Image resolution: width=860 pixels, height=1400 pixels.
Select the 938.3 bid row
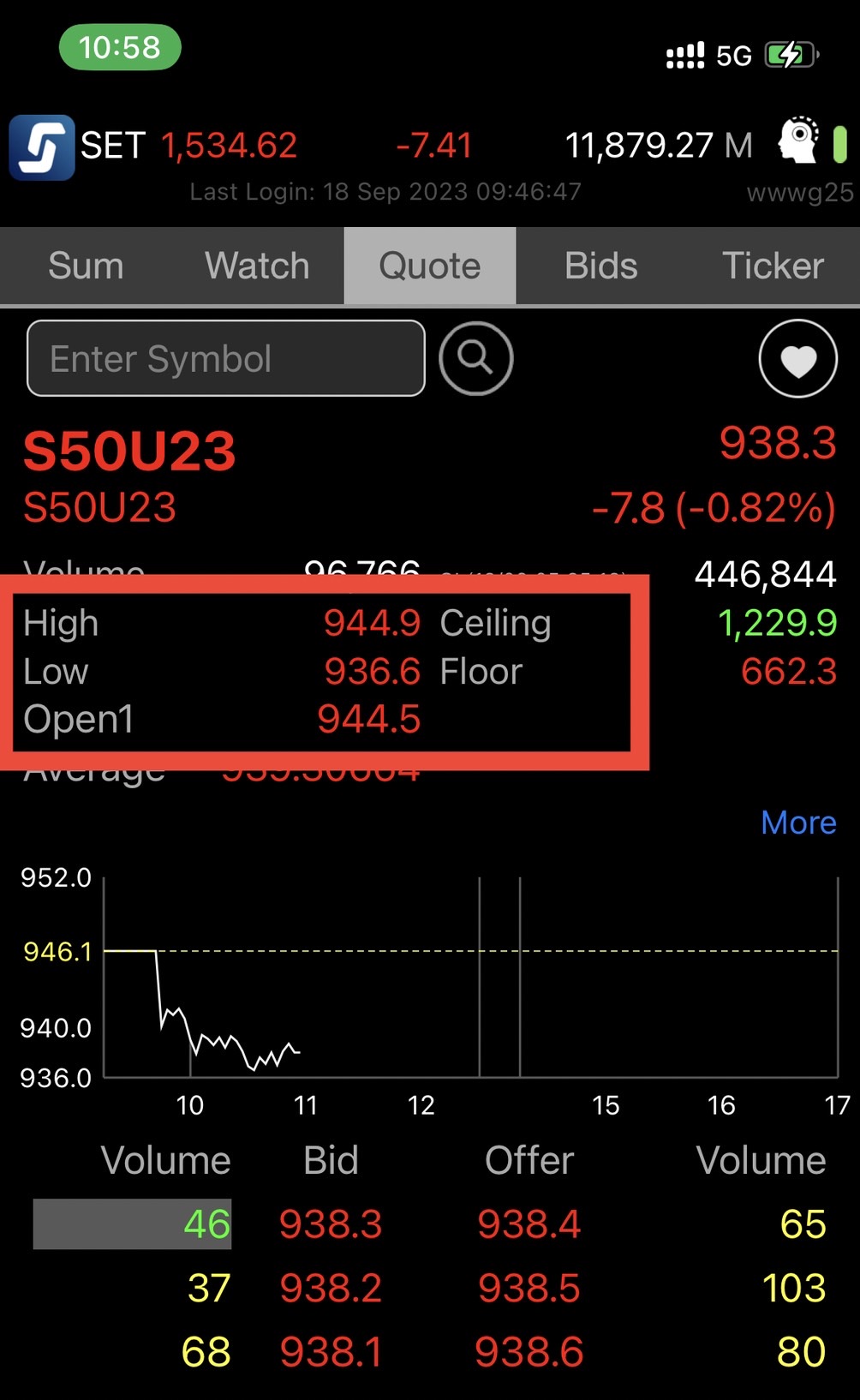[x=430, y=1224]
